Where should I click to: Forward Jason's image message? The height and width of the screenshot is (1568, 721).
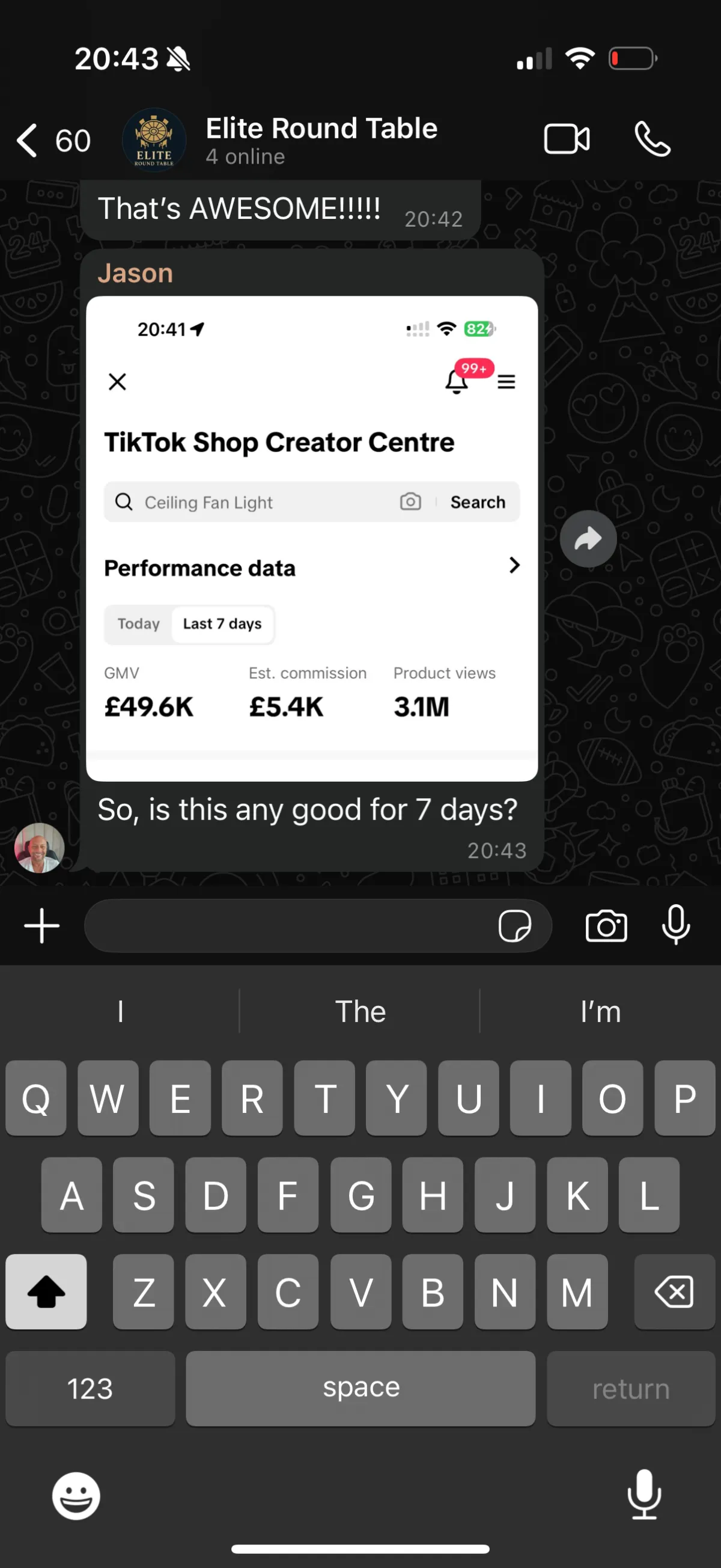[588, 539]
